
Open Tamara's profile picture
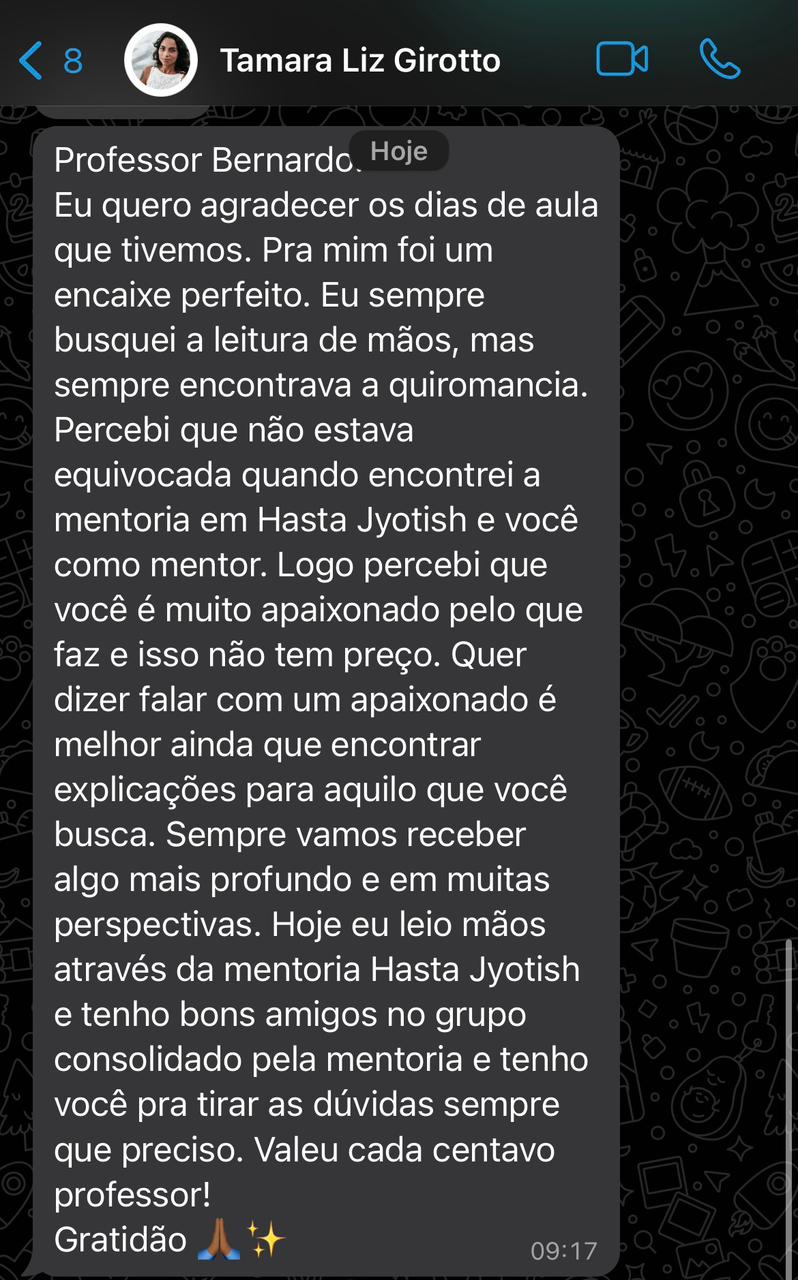pyautogui.click(x=160, y=60)
